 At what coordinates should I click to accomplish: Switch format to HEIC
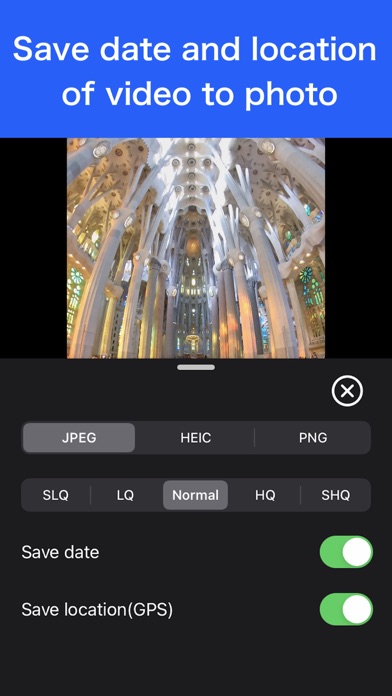195,438
